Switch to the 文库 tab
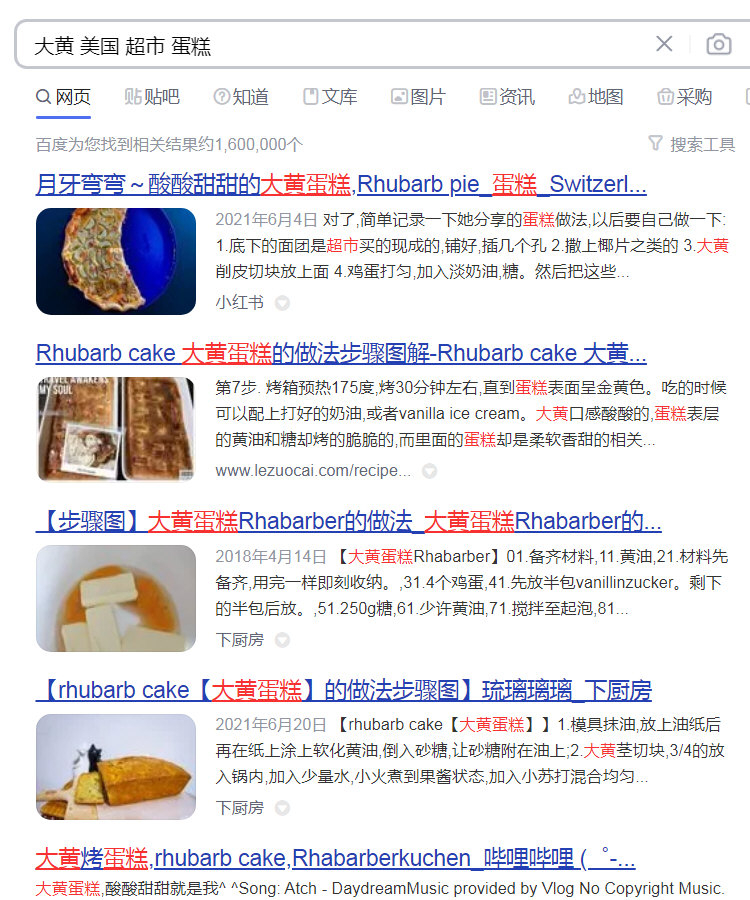The width and height of the screenshot is (750, 900). click(330, 97)
